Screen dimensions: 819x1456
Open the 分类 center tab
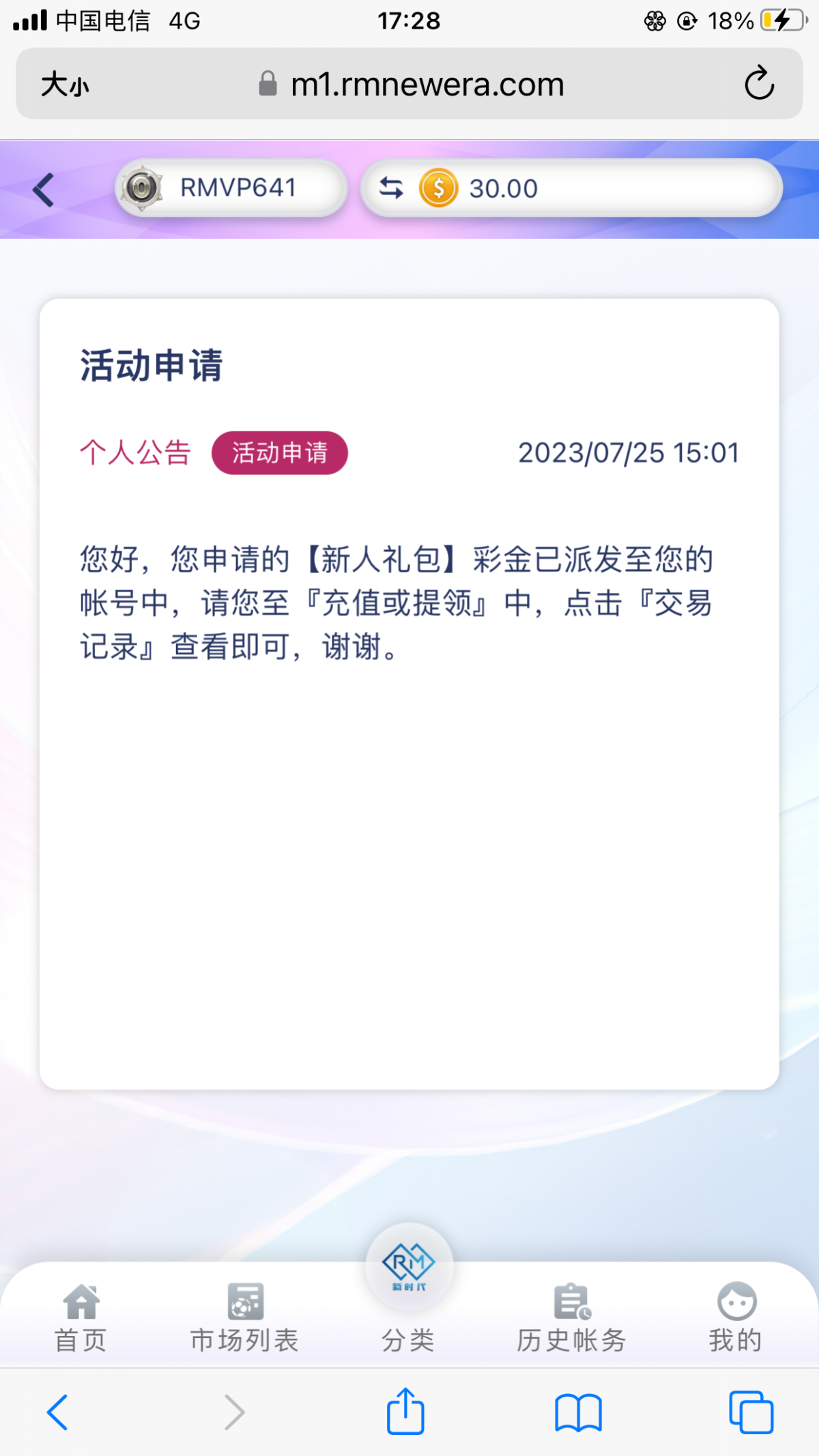[x=409, y=1290]
